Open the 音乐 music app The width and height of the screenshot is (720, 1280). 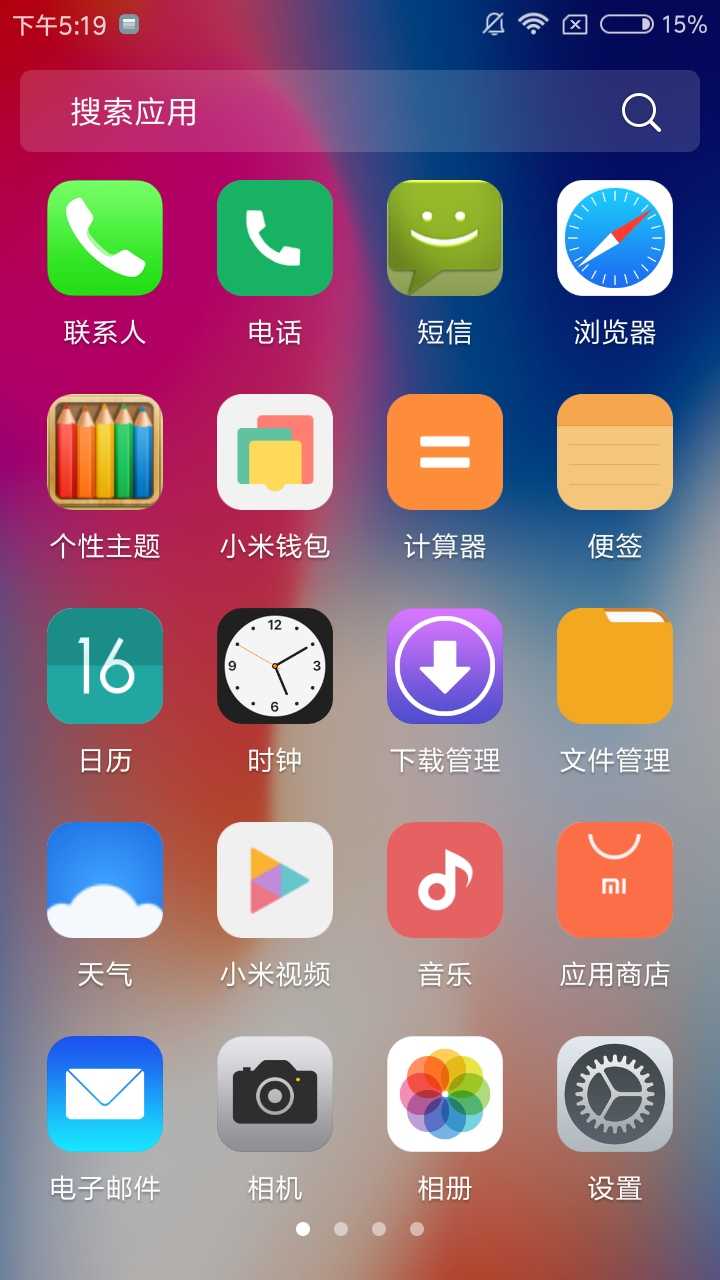[445, 880]
